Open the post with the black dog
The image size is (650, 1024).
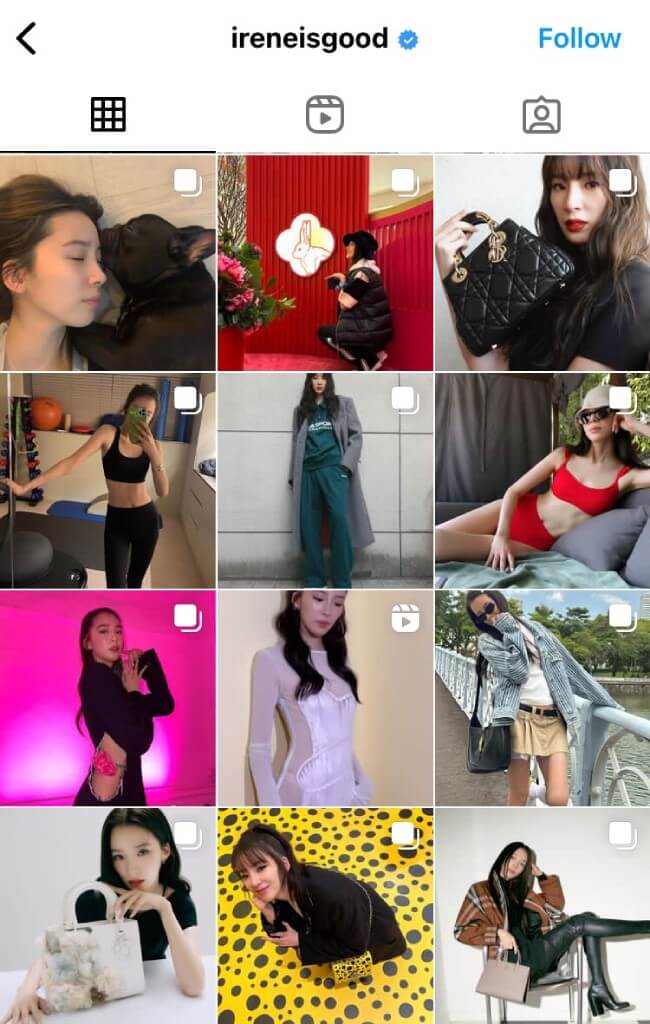pos(108,262)
